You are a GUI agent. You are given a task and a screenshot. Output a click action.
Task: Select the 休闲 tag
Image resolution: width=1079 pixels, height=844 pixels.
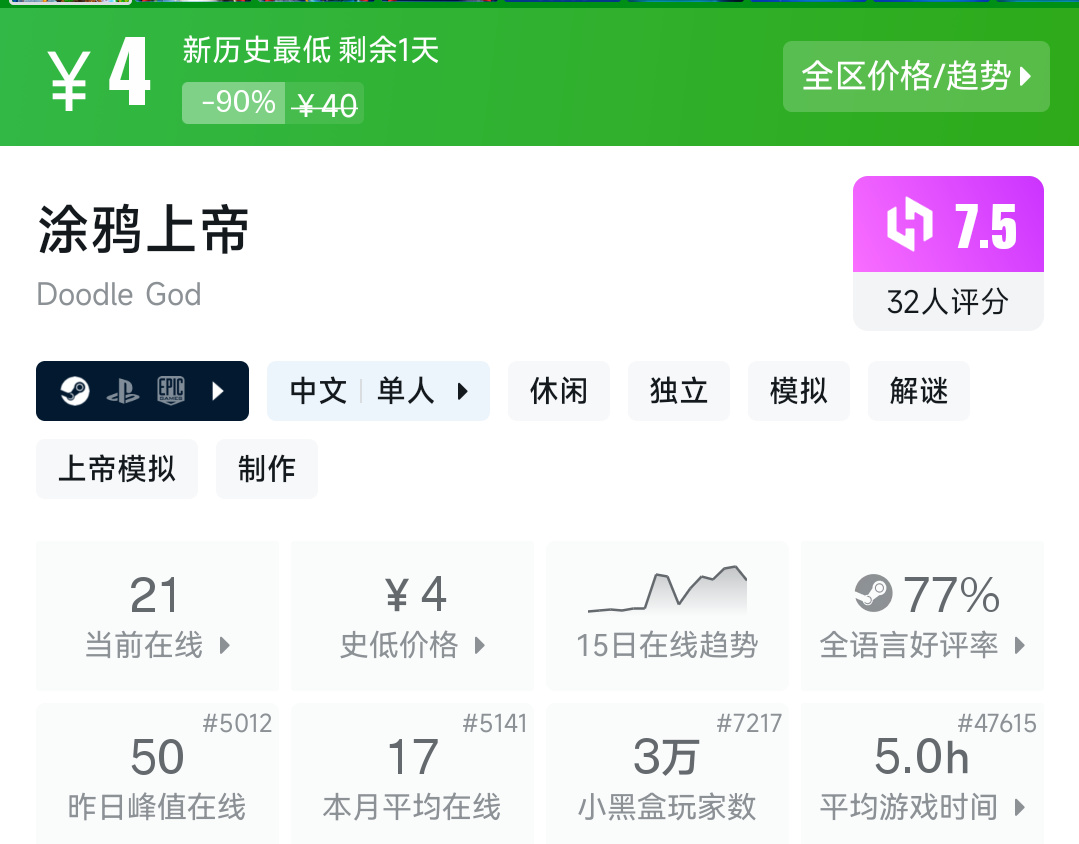point(559,391)
